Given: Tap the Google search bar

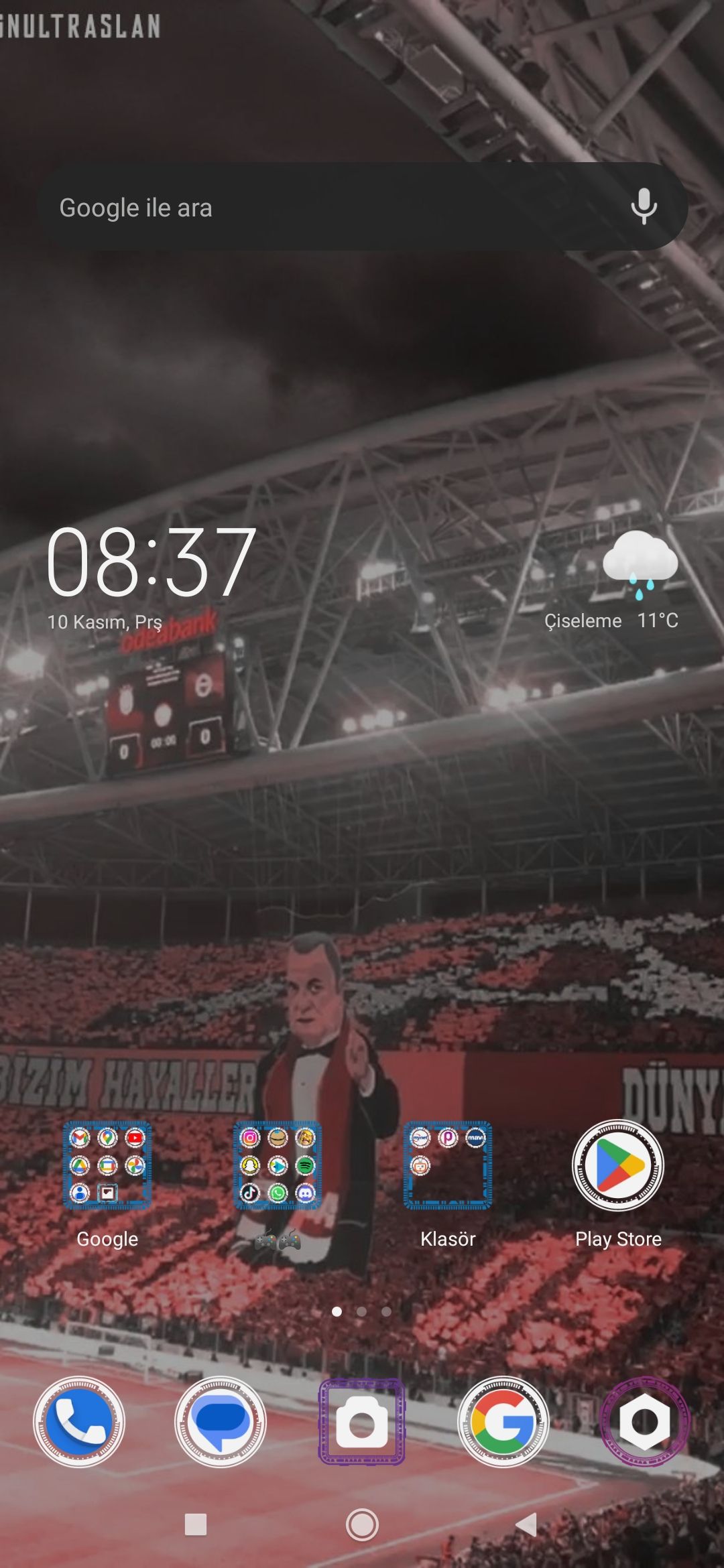Looking at the screenshot, I should point(362,207).
